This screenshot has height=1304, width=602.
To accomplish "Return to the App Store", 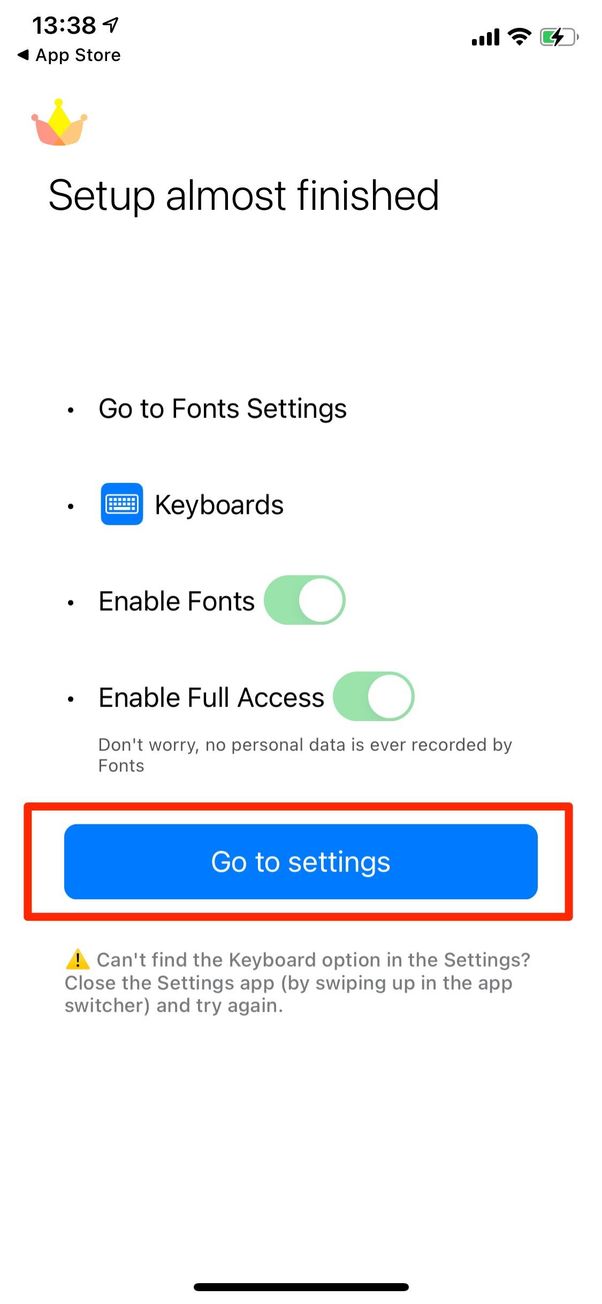I will (x=68, y=56).
